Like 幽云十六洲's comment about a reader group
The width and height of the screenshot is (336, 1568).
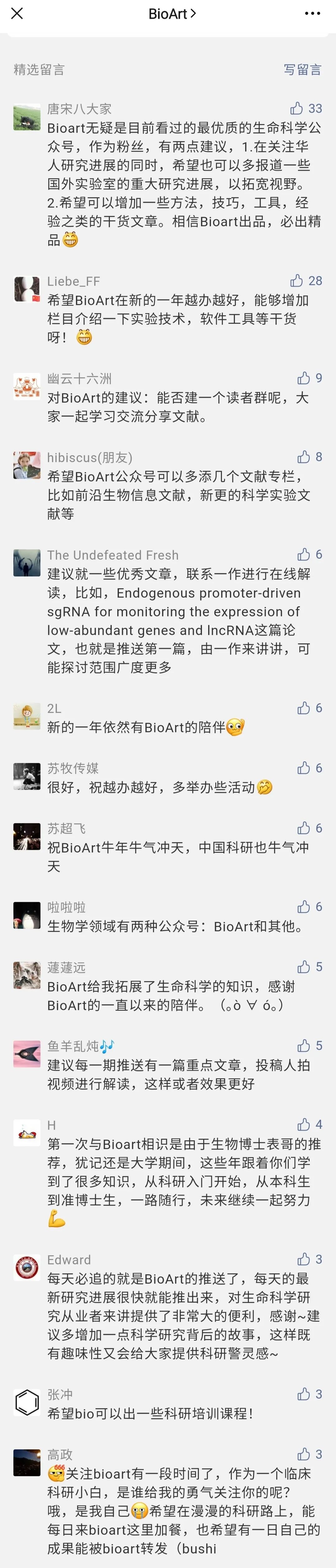(x=303, y=378)
